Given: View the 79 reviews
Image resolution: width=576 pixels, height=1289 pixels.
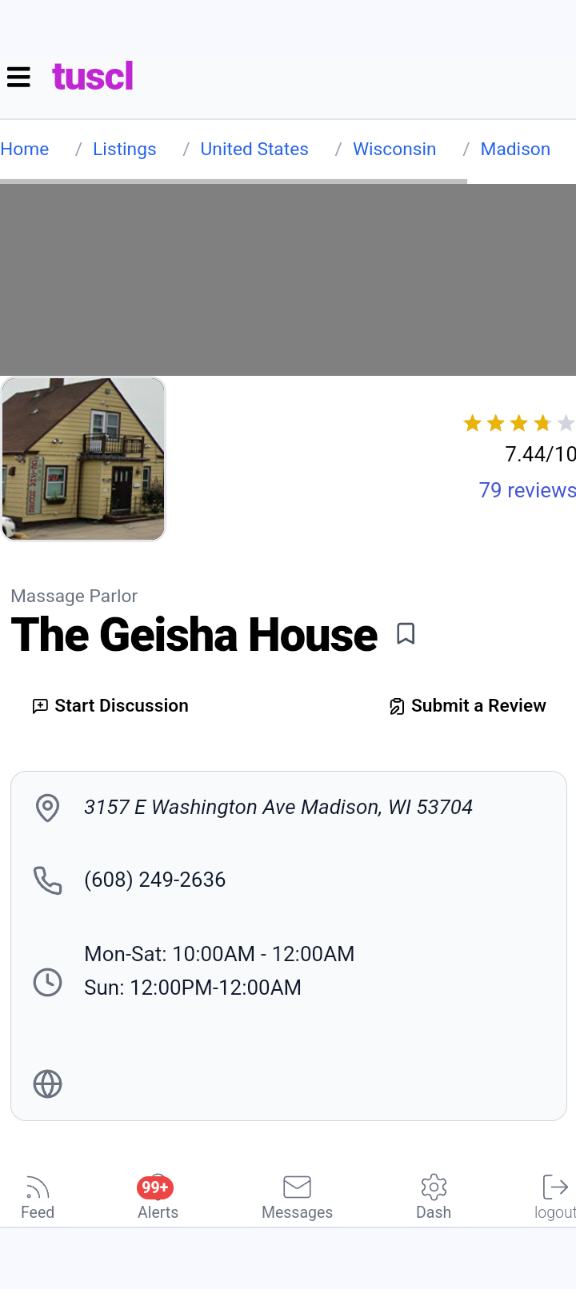Looking at the screenshot, I should coord(527,490).
